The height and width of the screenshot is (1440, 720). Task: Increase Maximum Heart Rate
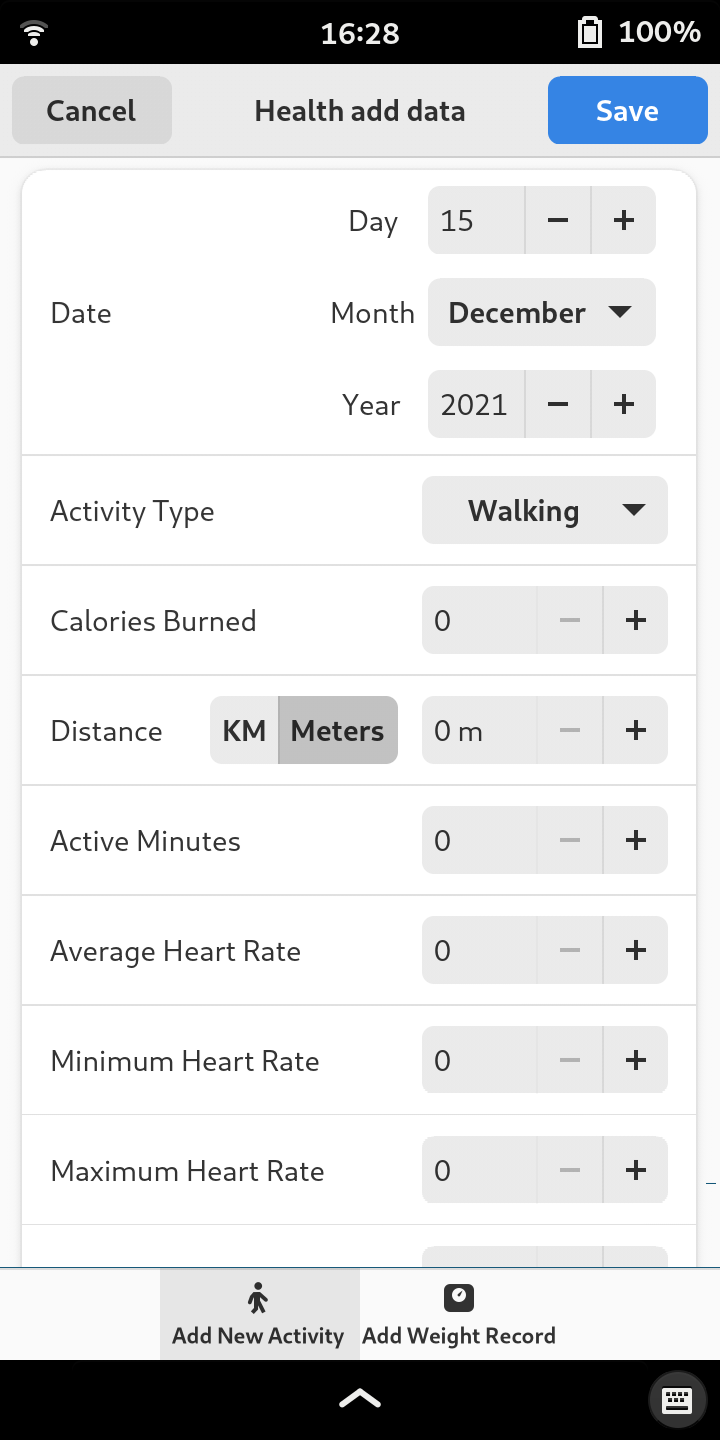(635, 1170)
